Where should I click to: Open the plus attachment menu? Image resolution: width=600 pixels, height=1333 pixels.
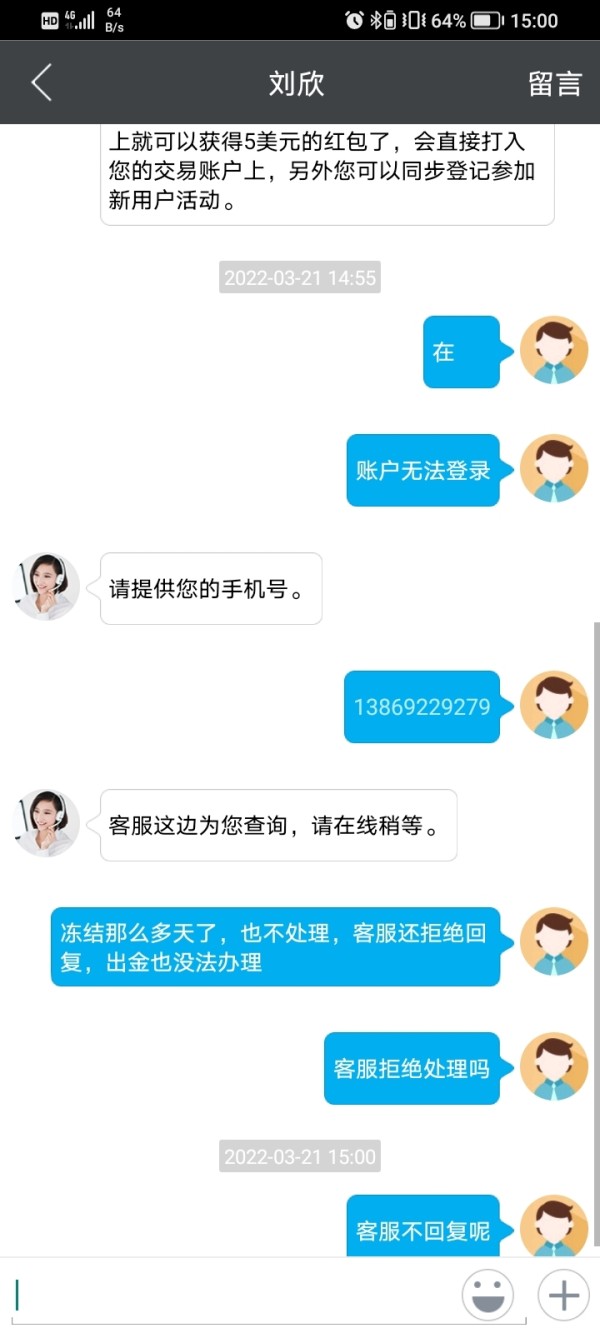click(x=564, y=1296)
